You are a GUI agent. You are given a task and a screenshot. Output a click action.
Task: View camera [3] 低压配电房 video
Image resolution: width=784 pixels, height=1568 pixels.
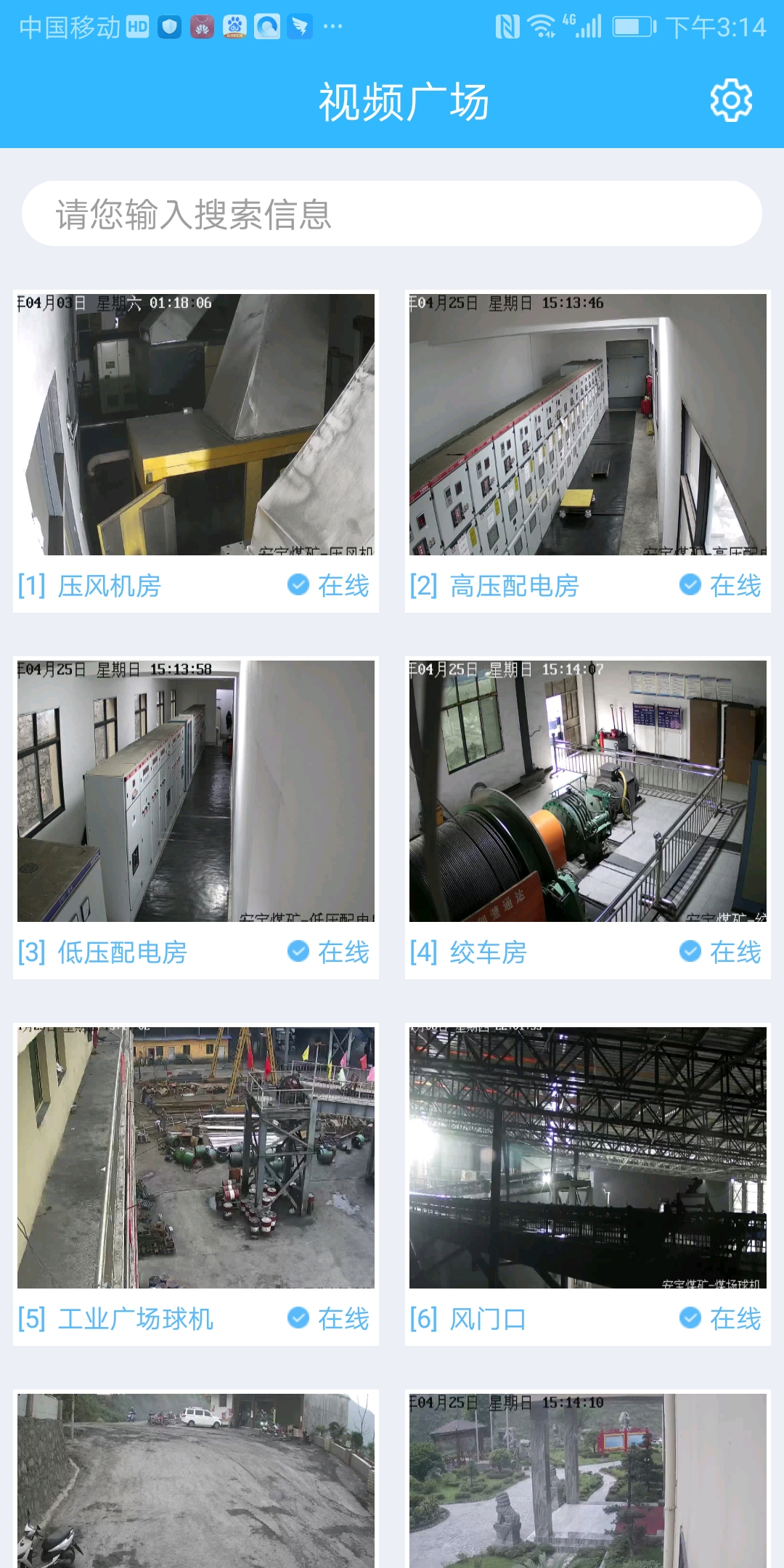[x=196, y=791]
